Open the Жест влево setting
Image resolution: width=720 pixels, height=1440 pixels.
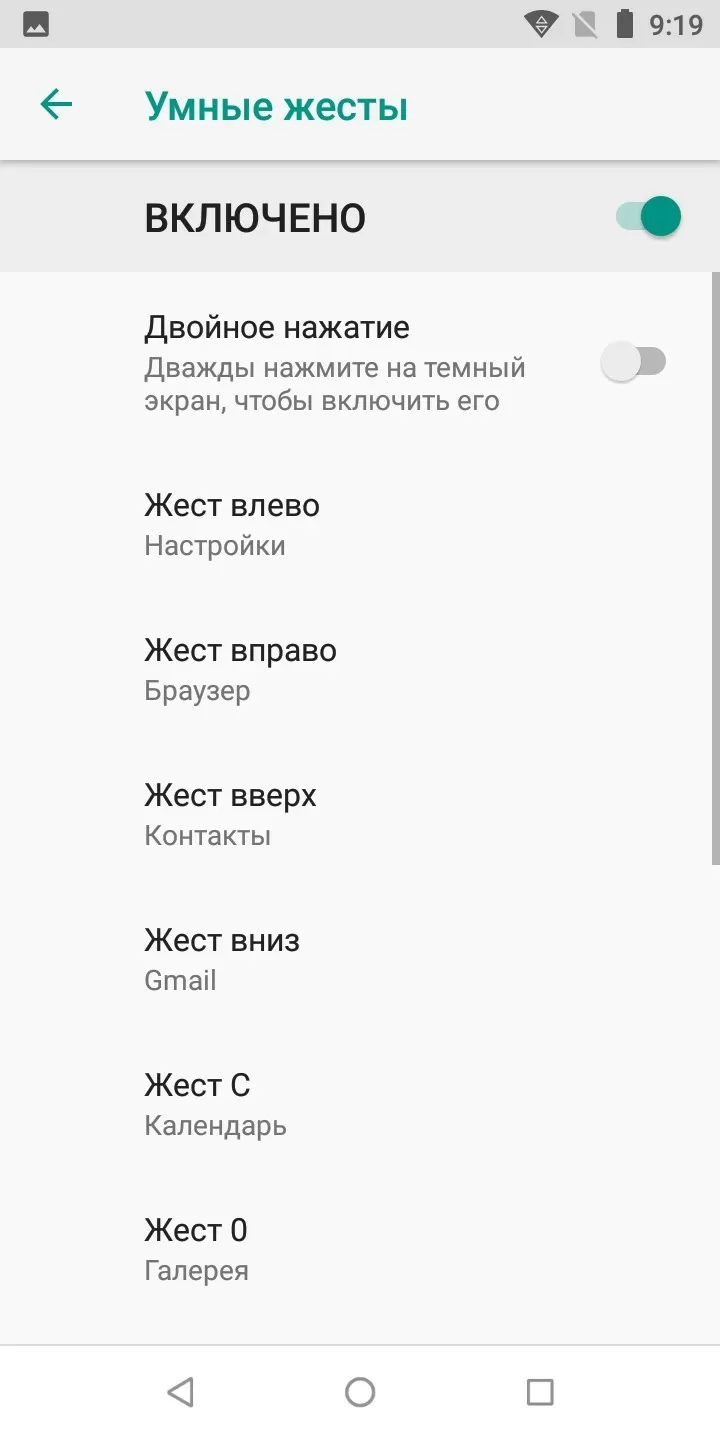(x=360, y=525)
